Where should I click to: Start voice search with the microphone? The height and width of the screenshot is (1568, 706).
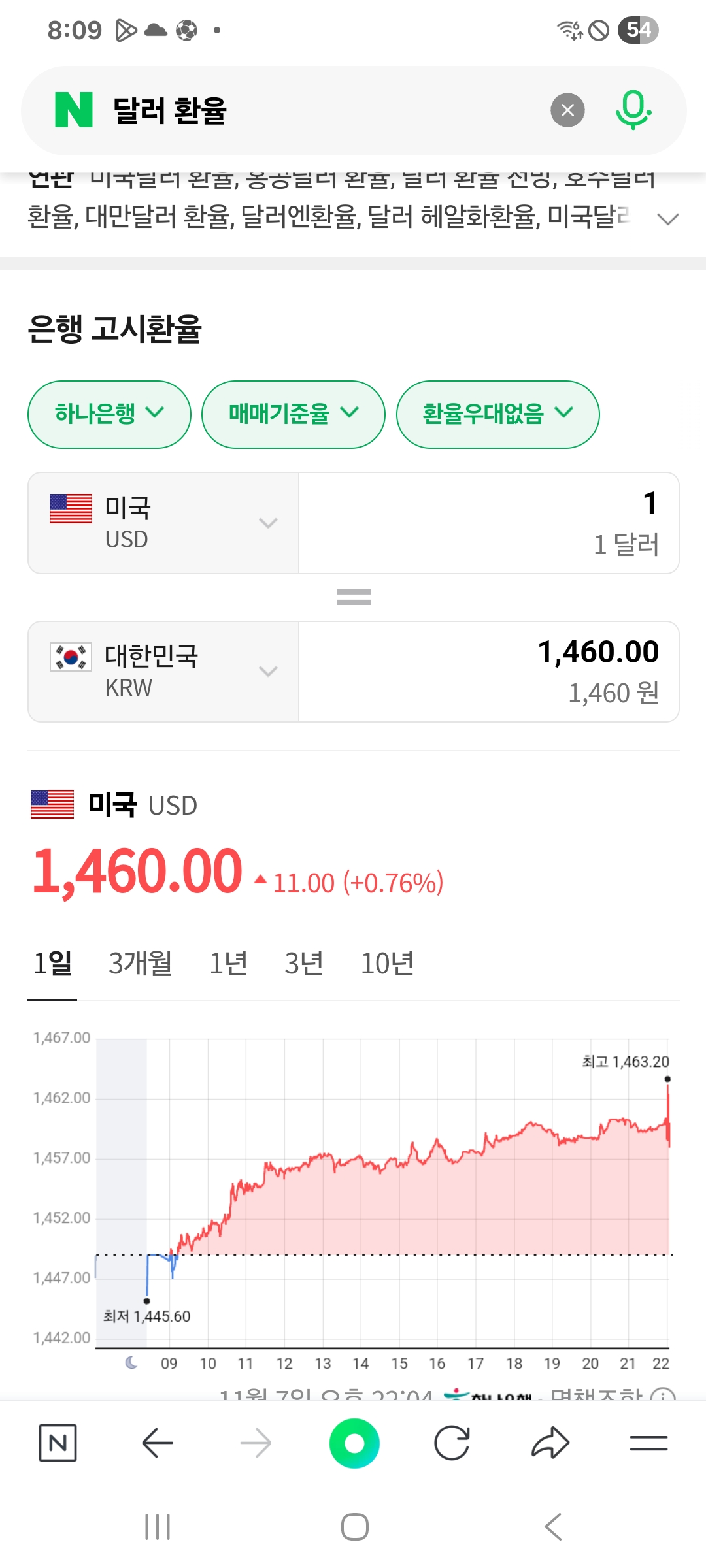click(x=633, y=110)
